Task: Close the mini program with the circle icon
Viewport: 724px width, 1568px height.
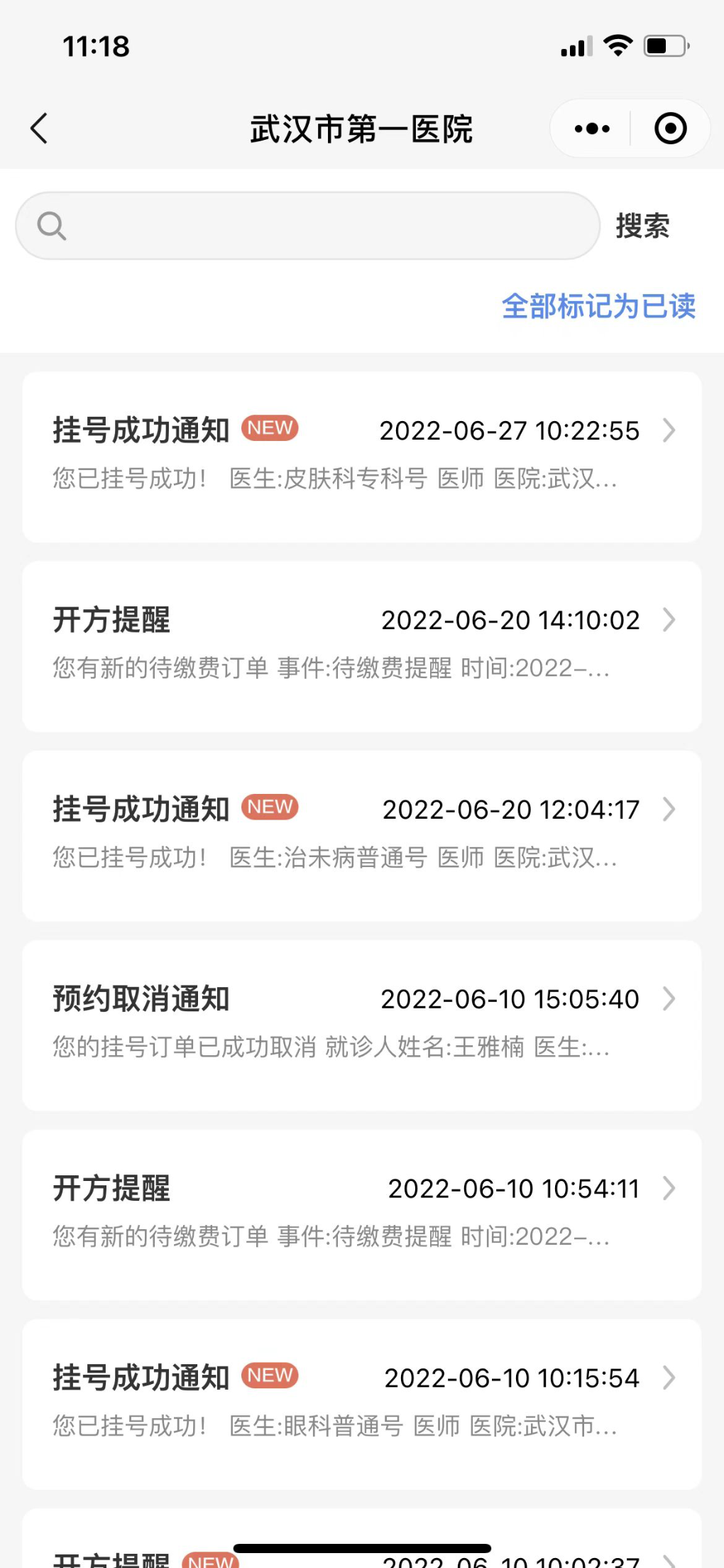Action: point(671,129)
